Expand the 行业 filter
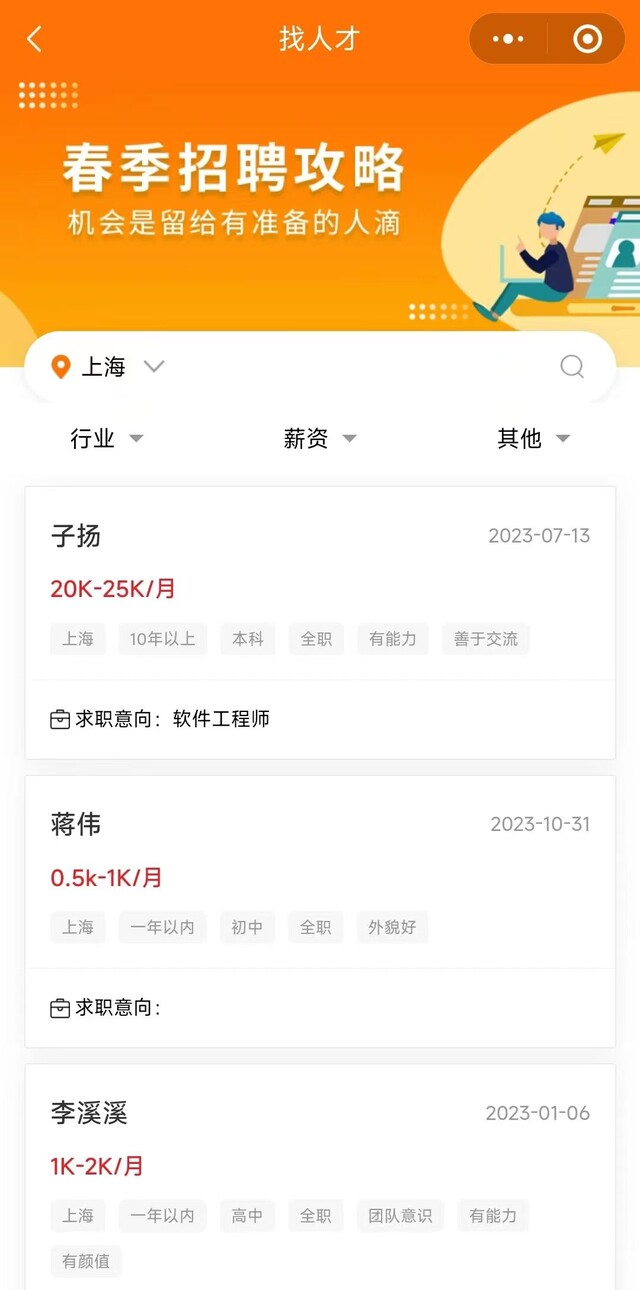This screenshot has height=1290, width=640. (106, 438)
